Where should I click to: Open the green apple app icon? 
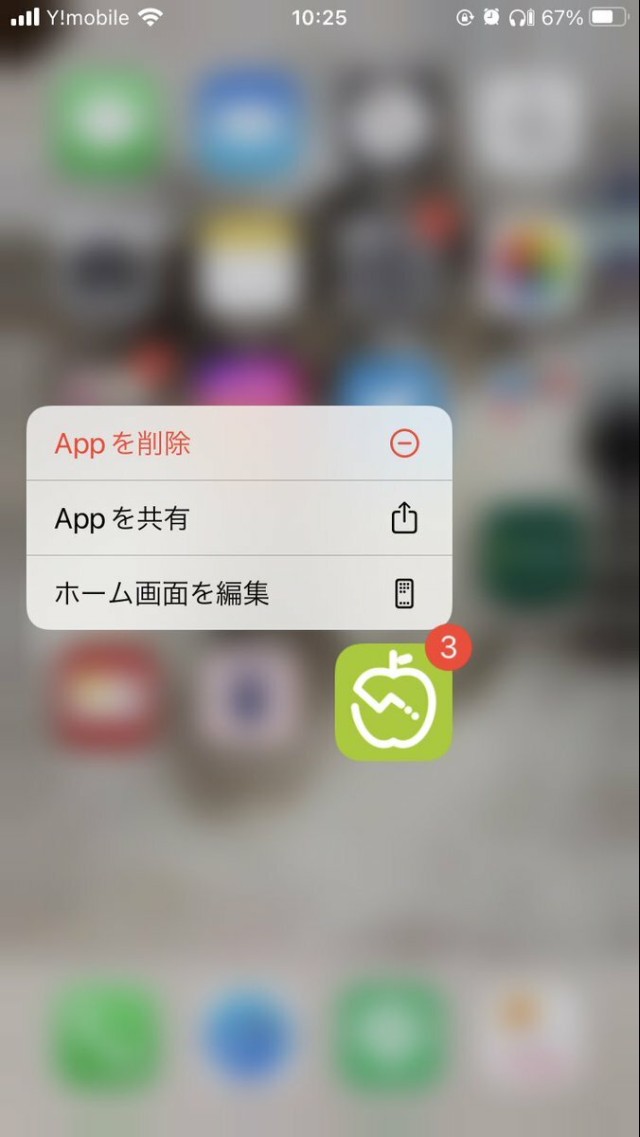[x=393, y=702]
